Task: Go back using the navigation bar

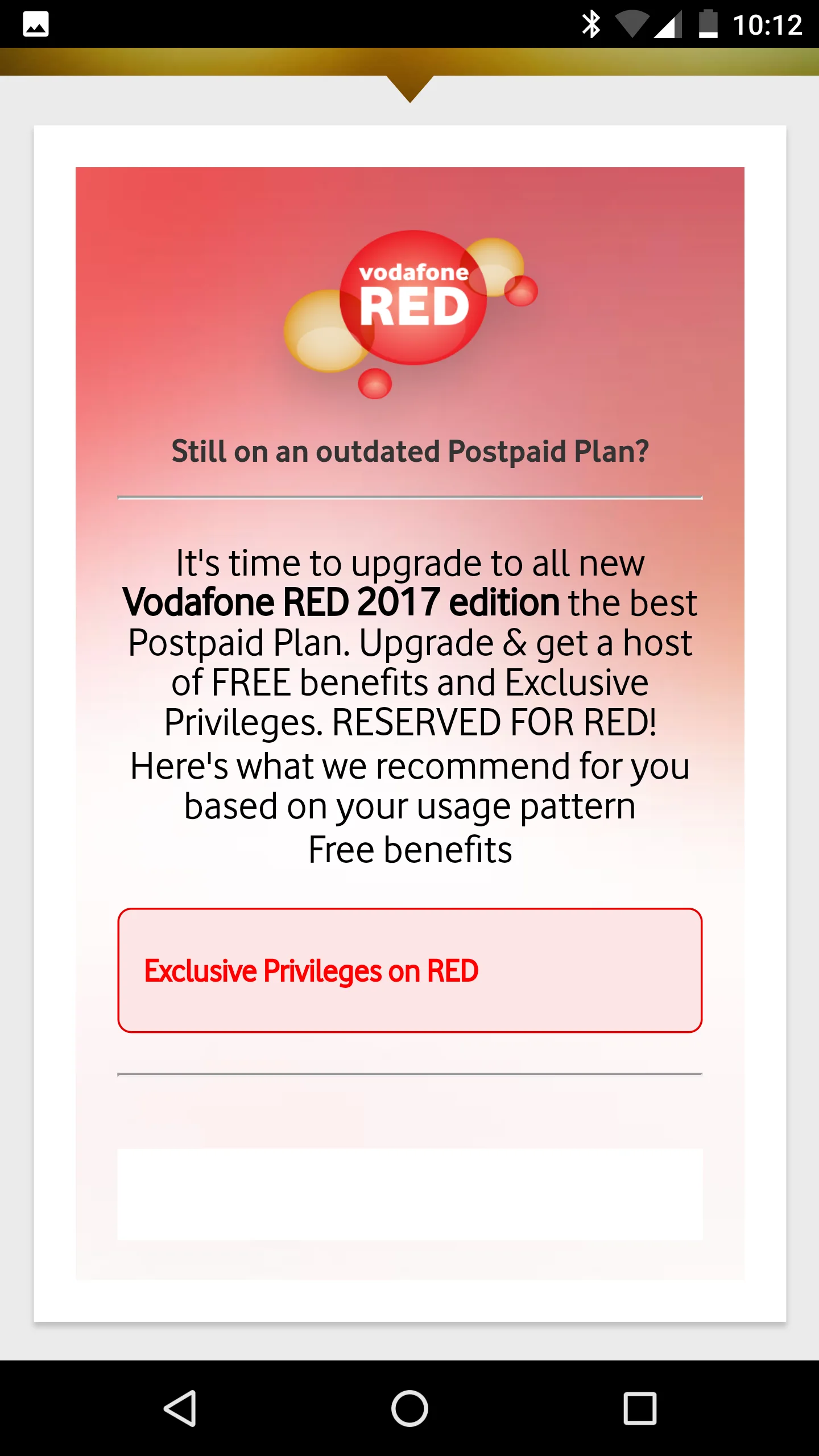Action: coord(181,1408)
